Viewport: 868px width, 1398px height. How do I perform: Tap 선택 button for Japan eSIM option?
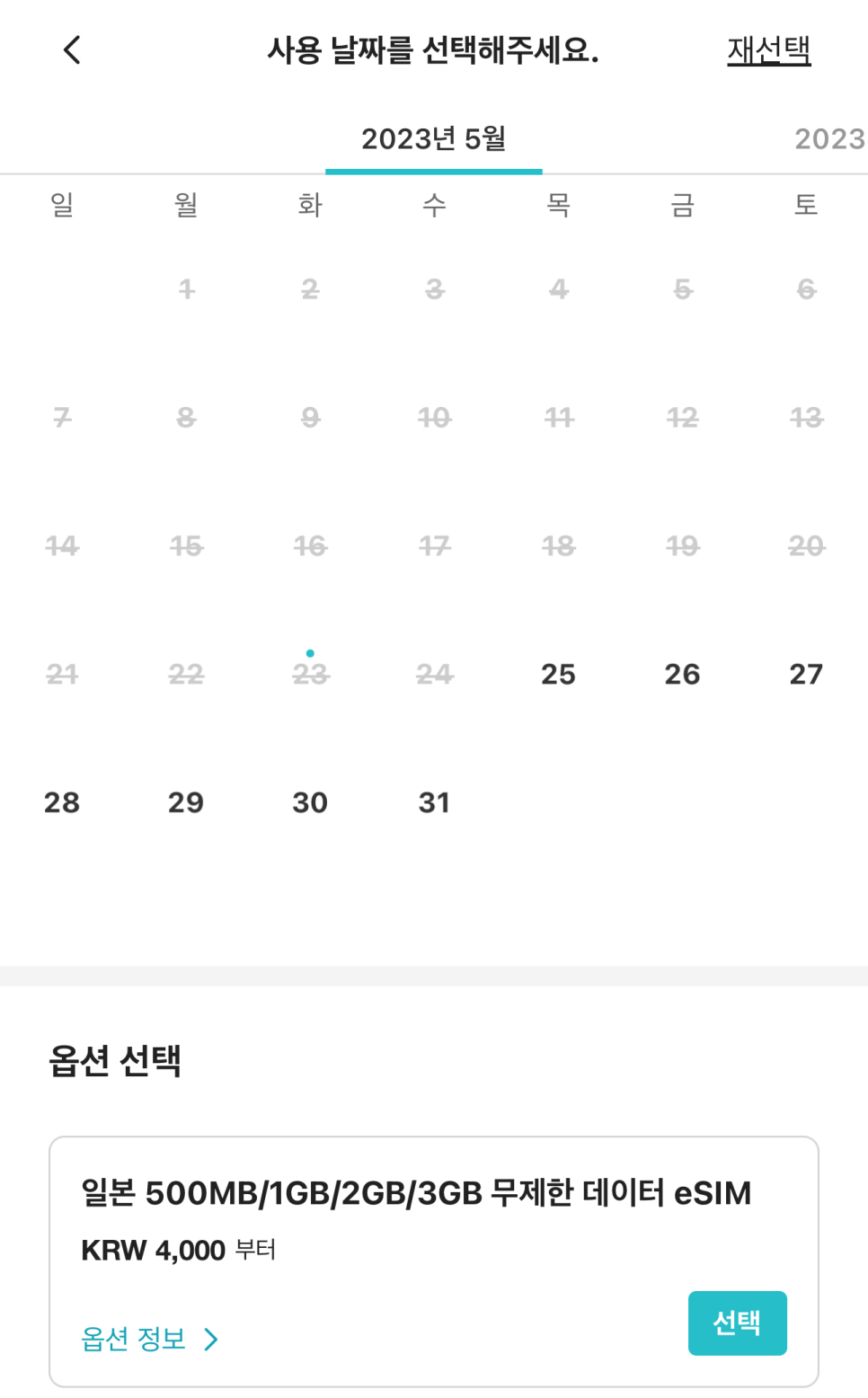[737, 1323]
